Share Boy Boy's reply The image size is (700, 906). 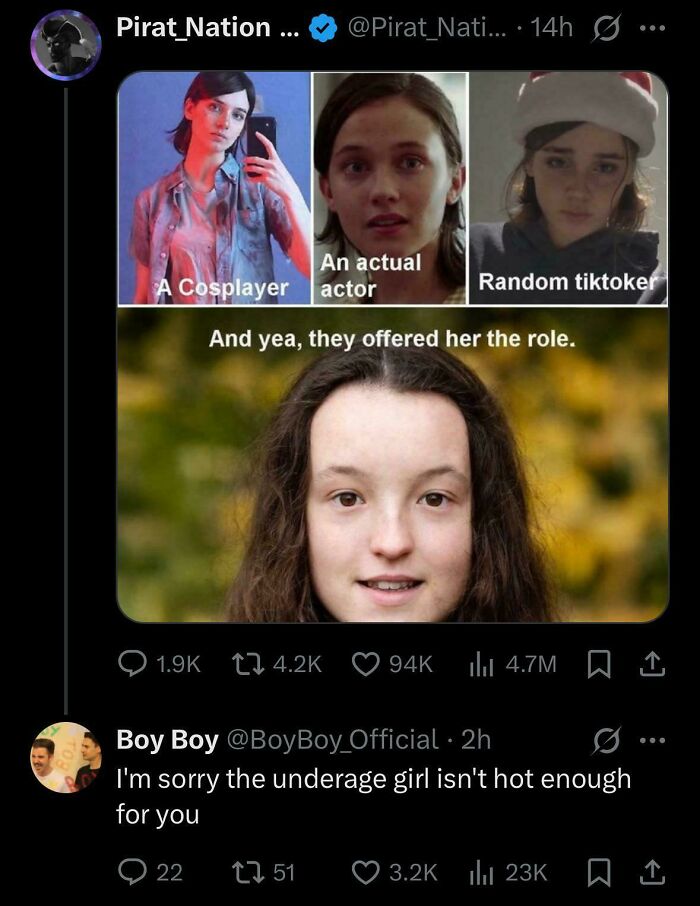(x=652, y=872)
